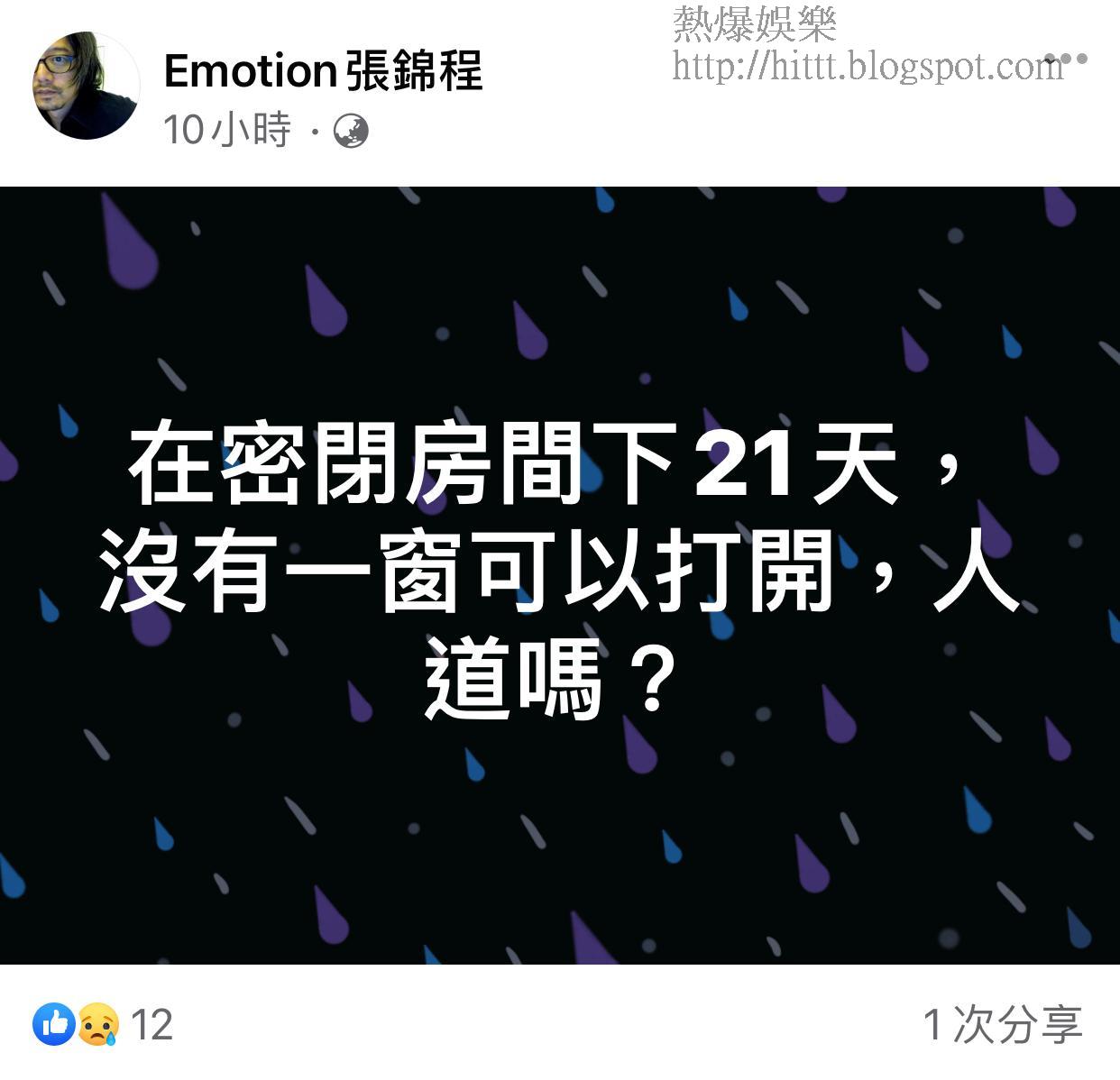This screenshot has height=1080, width=1120.
Task: Open the post timestamp 10小時
Action: (x=226, y=131)
